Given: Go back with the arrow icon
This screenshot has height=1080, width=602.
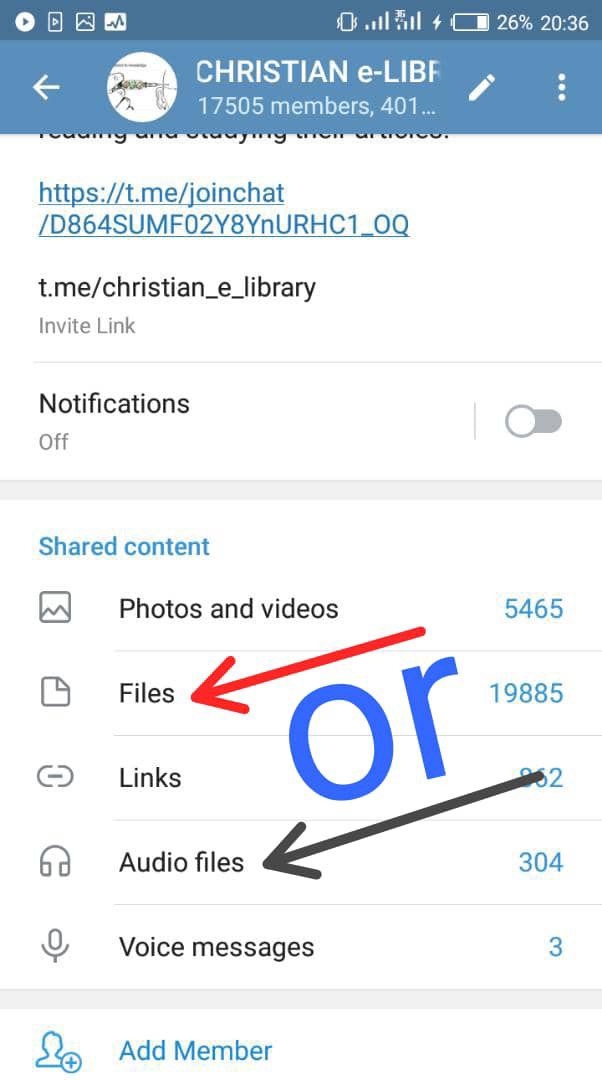Looking at the screenshot, I should (x=46, y=88).
